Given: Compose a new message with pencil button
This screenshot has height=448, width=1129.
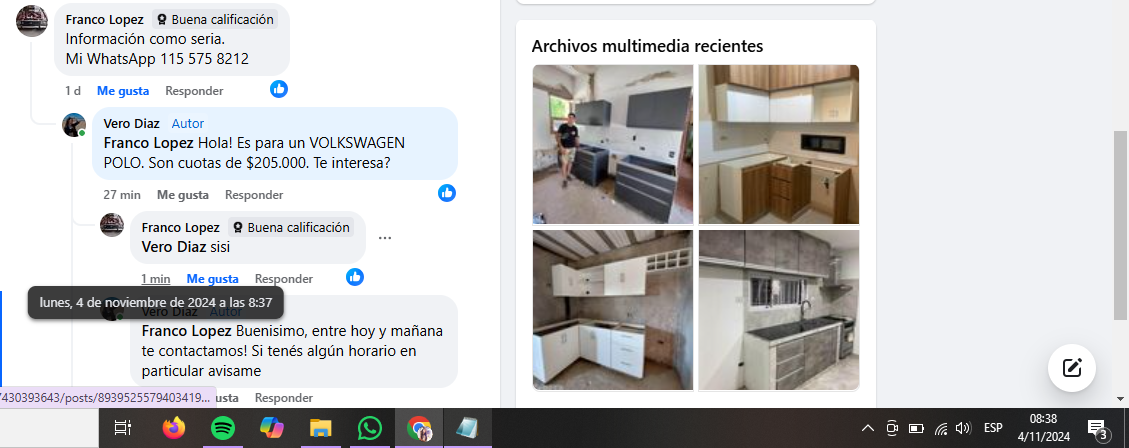Looking at the screenshot, I should pos(1072,367).
